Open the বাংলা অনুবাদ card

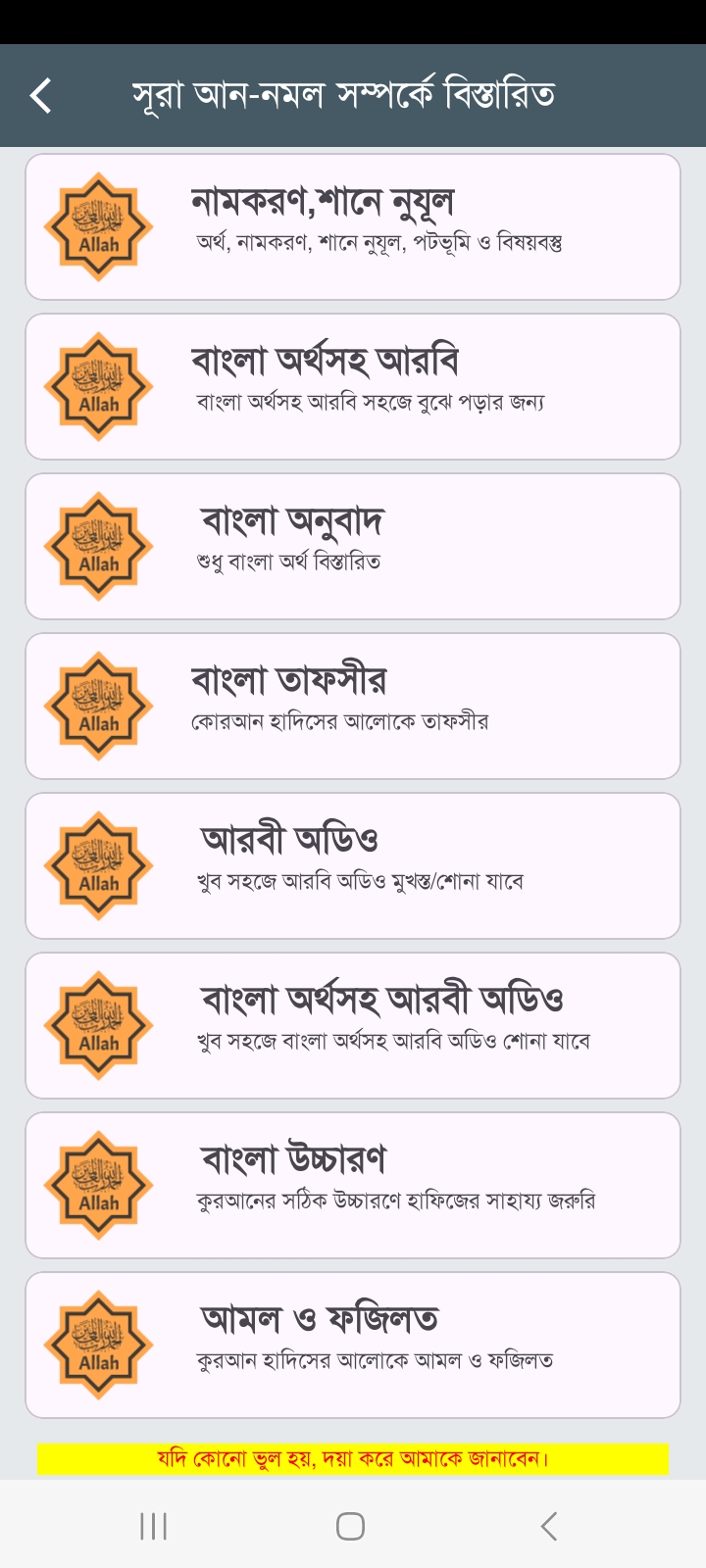click(x=353, y=546)
